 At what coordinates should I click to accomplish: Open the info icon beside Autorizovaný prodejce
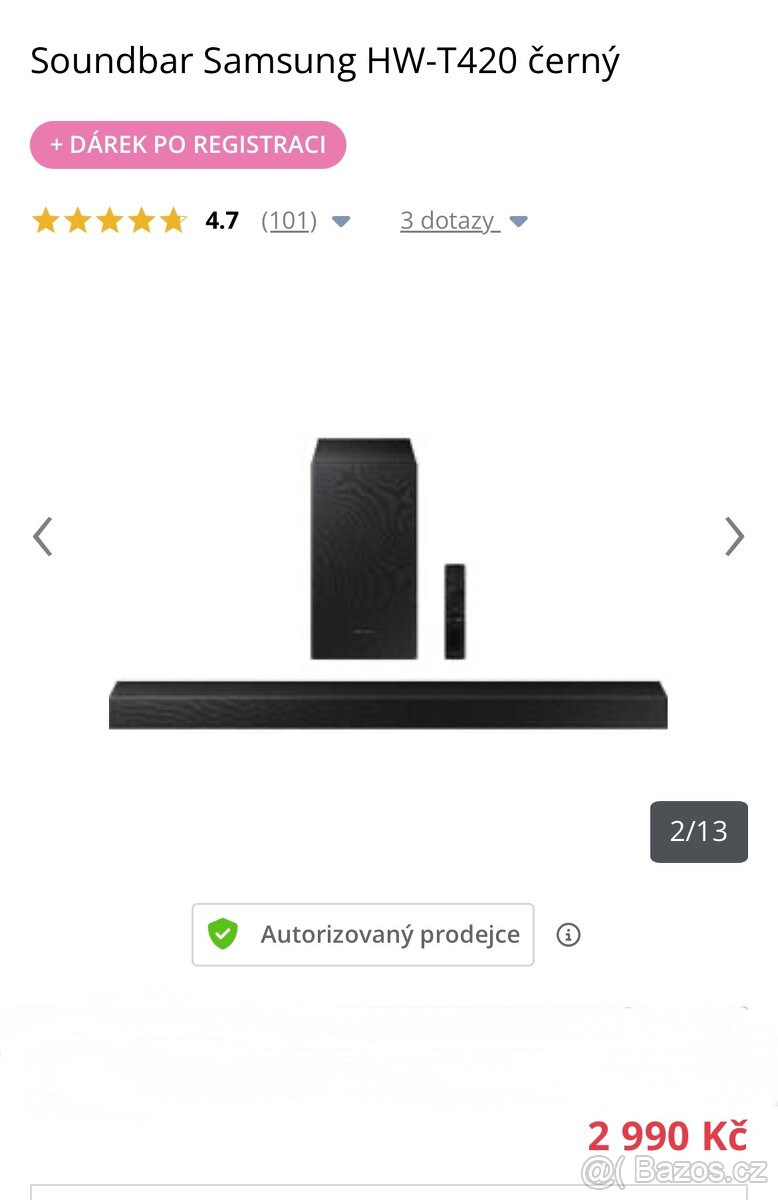[x=570, y=934]
